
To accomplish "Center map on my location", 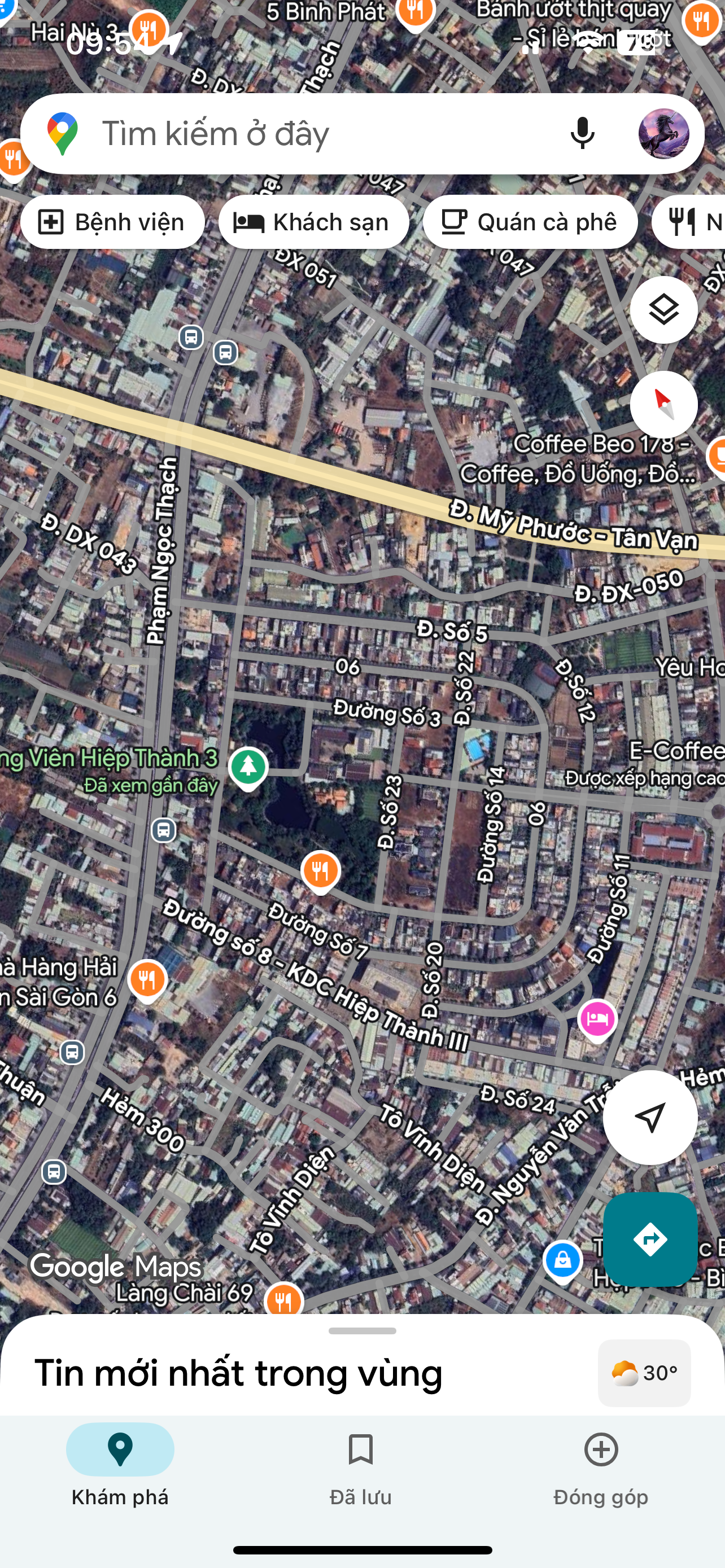I will coord(649,1117).
